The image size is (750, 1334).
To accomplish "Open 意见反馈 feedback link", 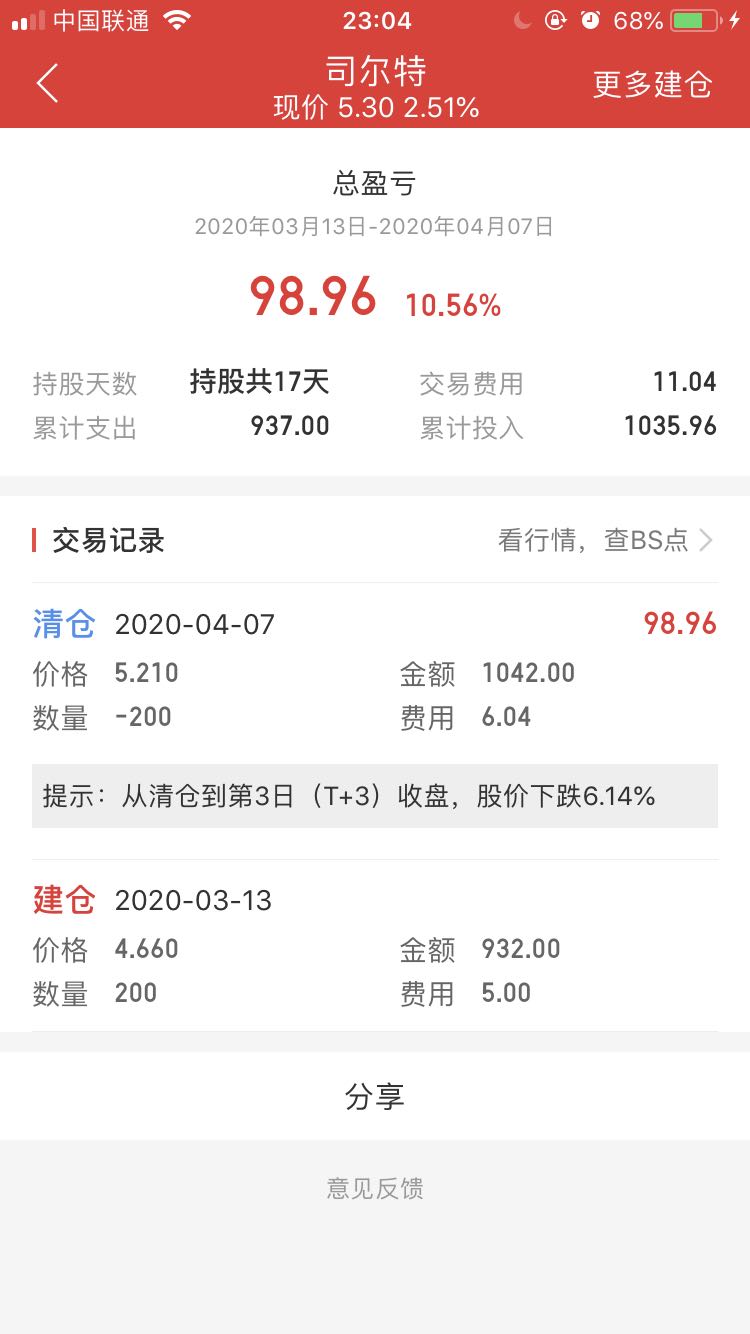I will [375, 1188].
